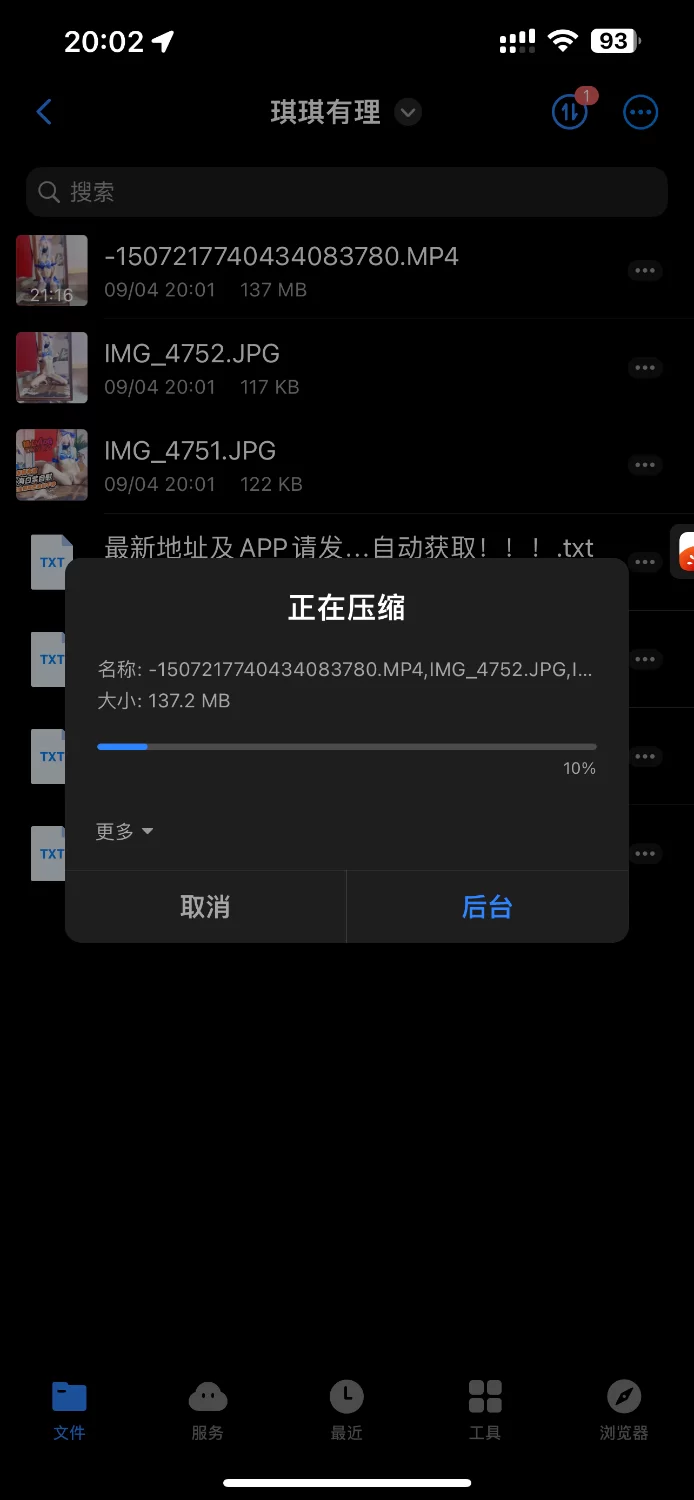Open more options for IMG_4751.JPG
The width and height of the screenshot is (694, 1500).
coord(645,465)
